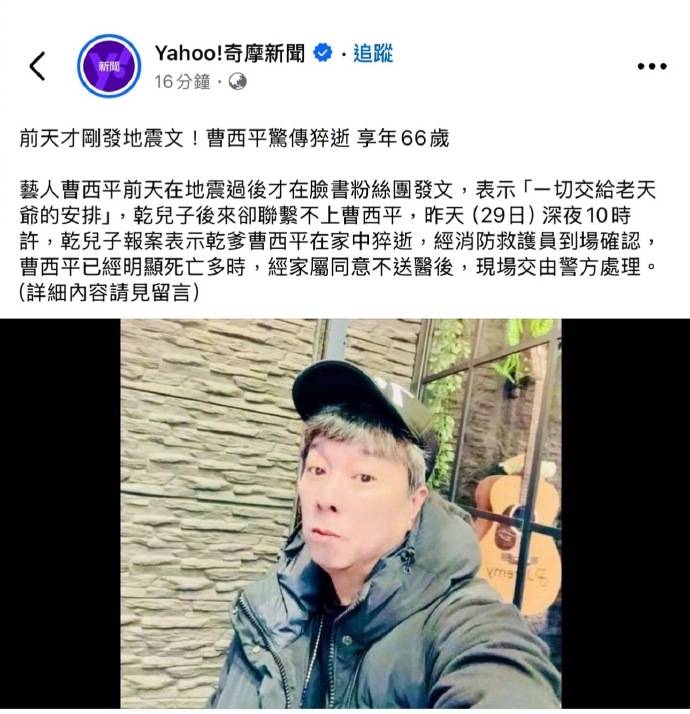The image size is (690, 714).
Task: Open Yahoo!奇摩新聞 profile picture
Action: [x=109, y=66]
